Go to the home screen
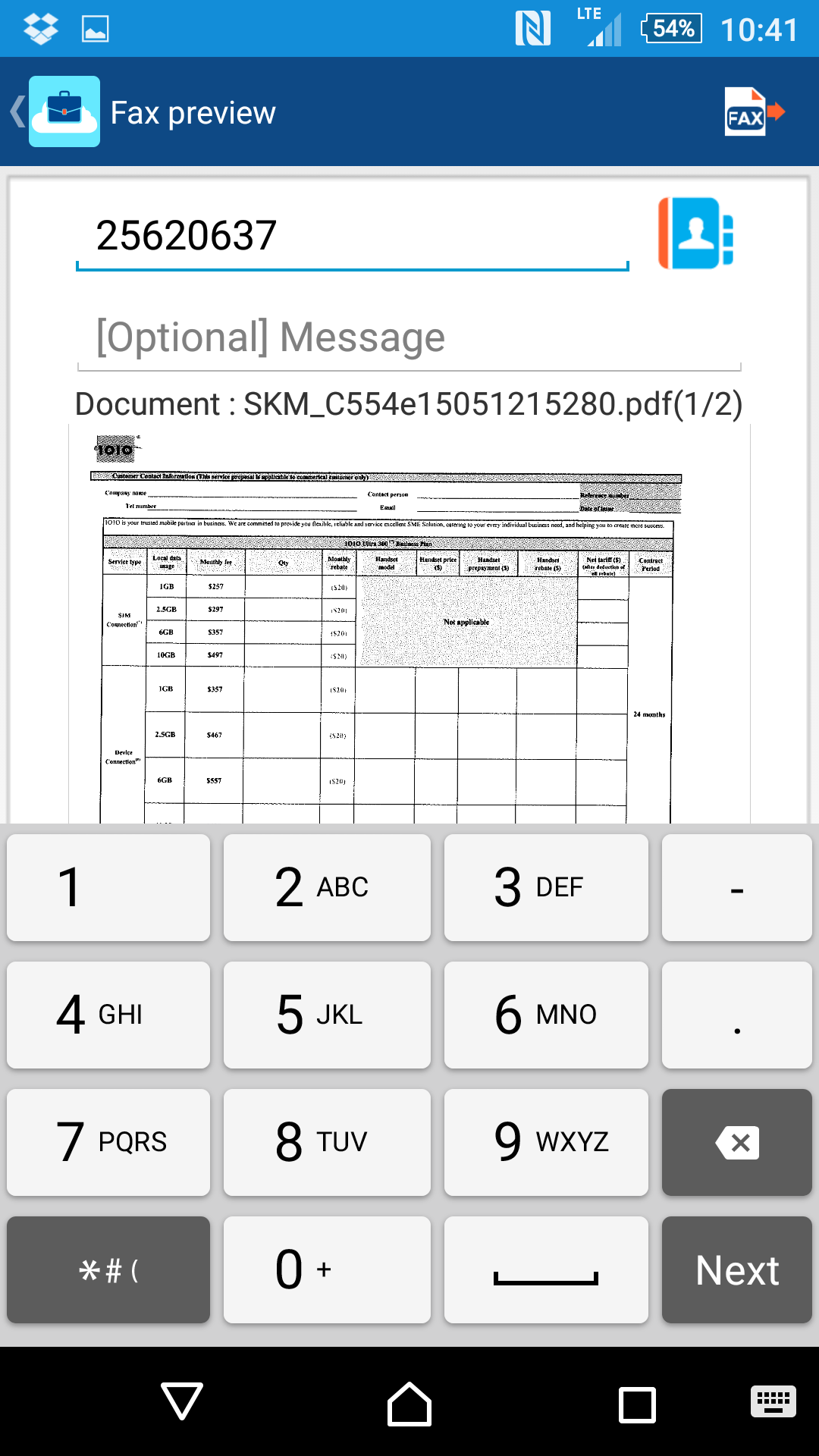The image size is (819, 1456). coord(409,1404)
